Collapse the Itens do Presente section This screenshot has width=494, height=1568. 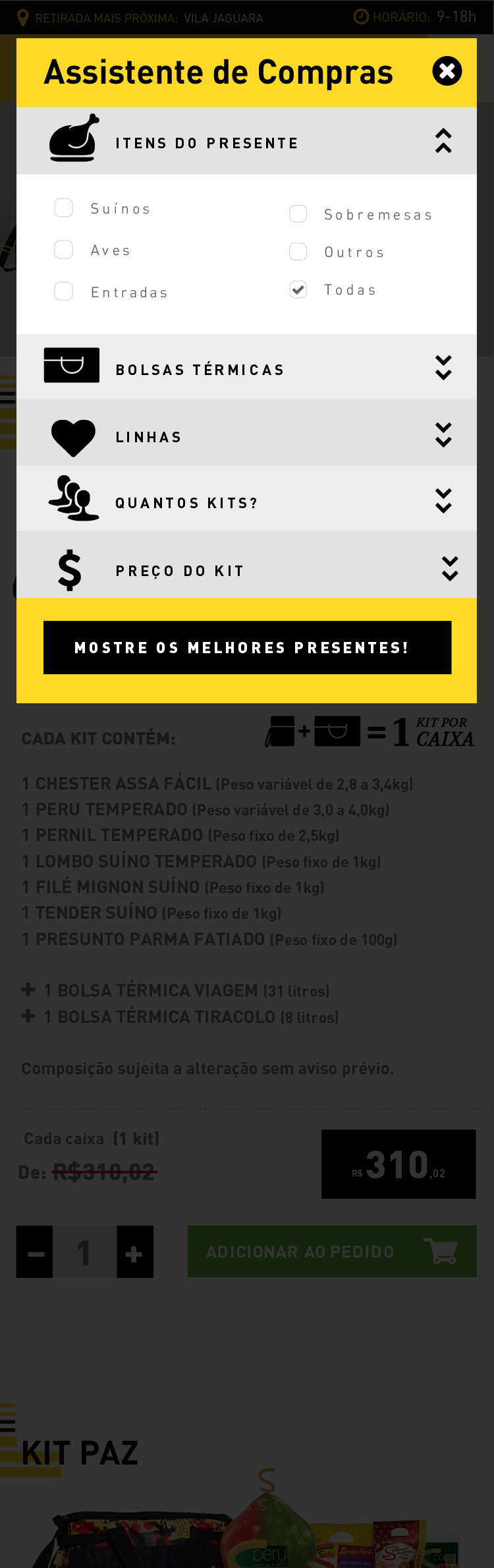click(x=443, y=141)
